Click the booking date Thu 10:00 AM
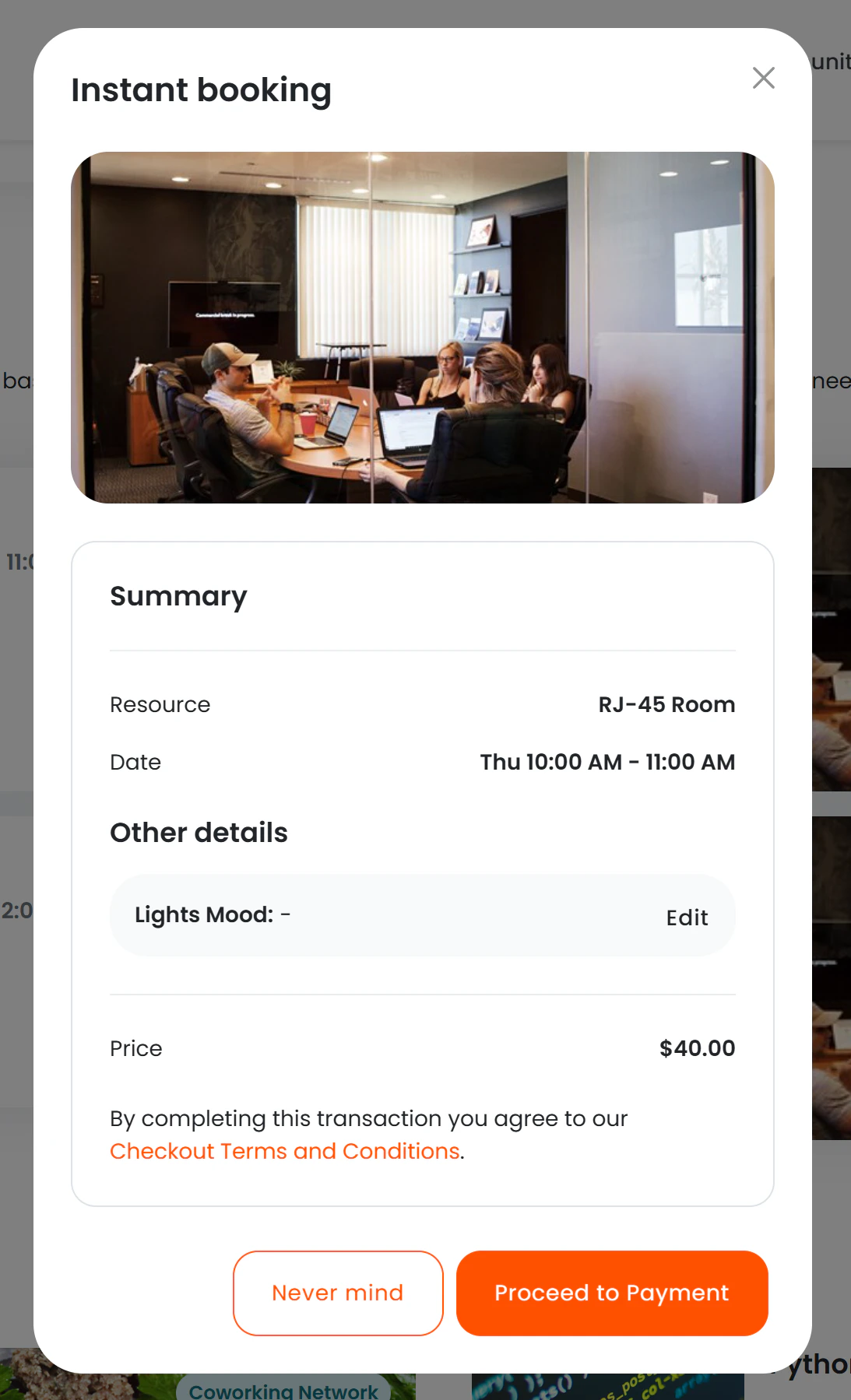Viewport: 851px width, 1400px height. point(607,762)
